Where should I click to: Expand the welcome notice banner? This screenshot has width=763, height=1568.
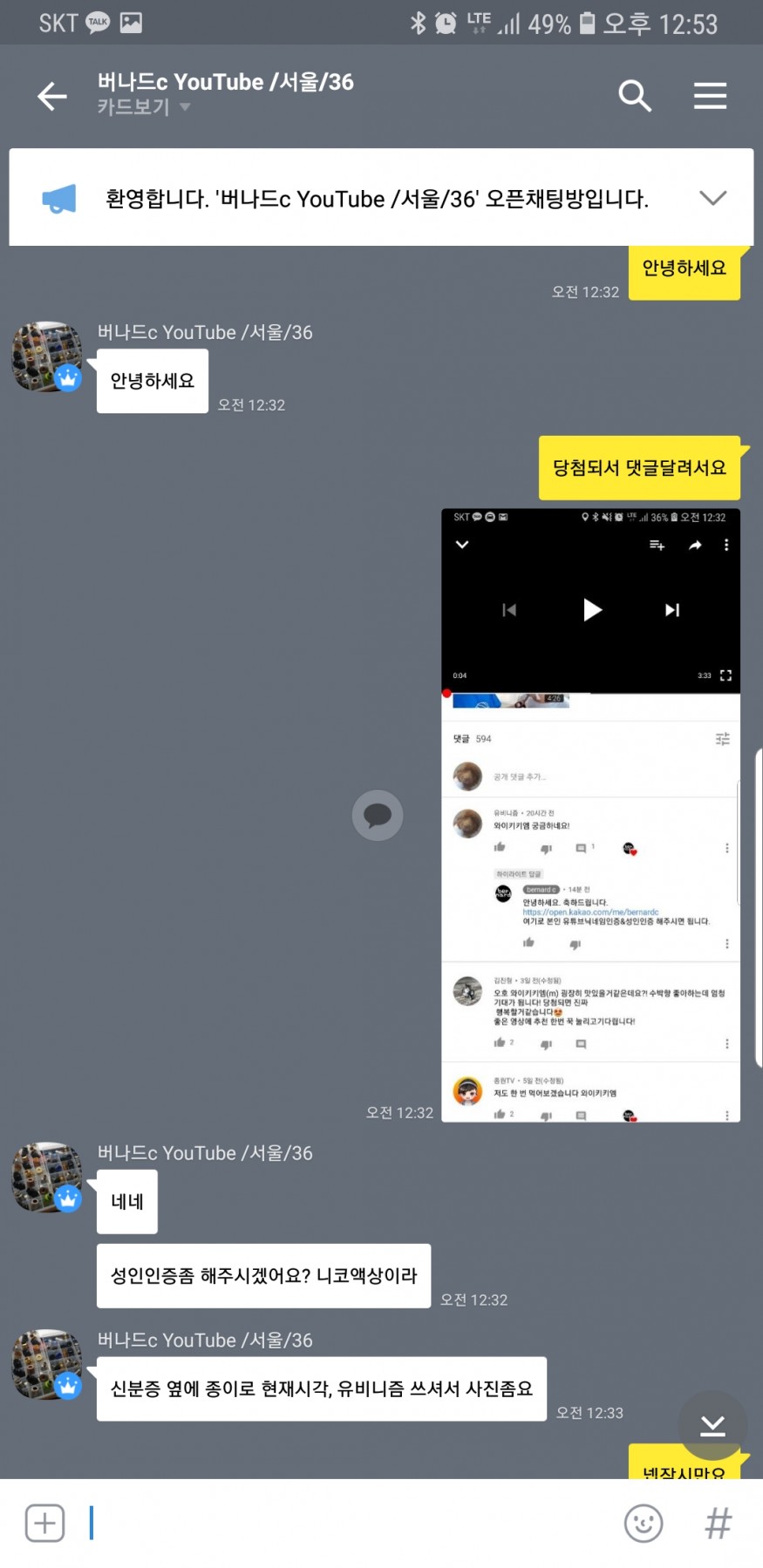pos(712,198)
